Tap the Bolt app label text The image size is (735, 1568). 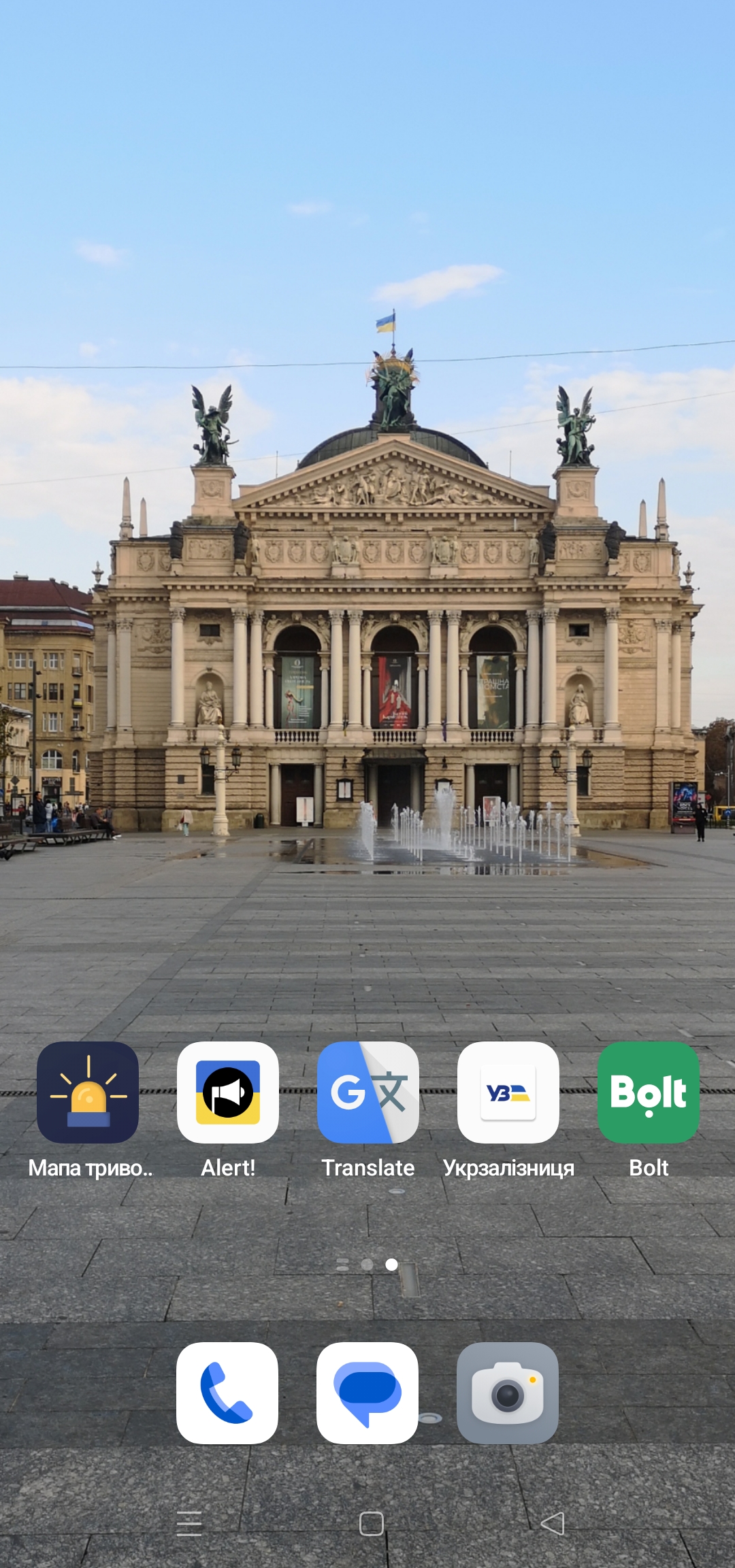(x=649, y=1169)
